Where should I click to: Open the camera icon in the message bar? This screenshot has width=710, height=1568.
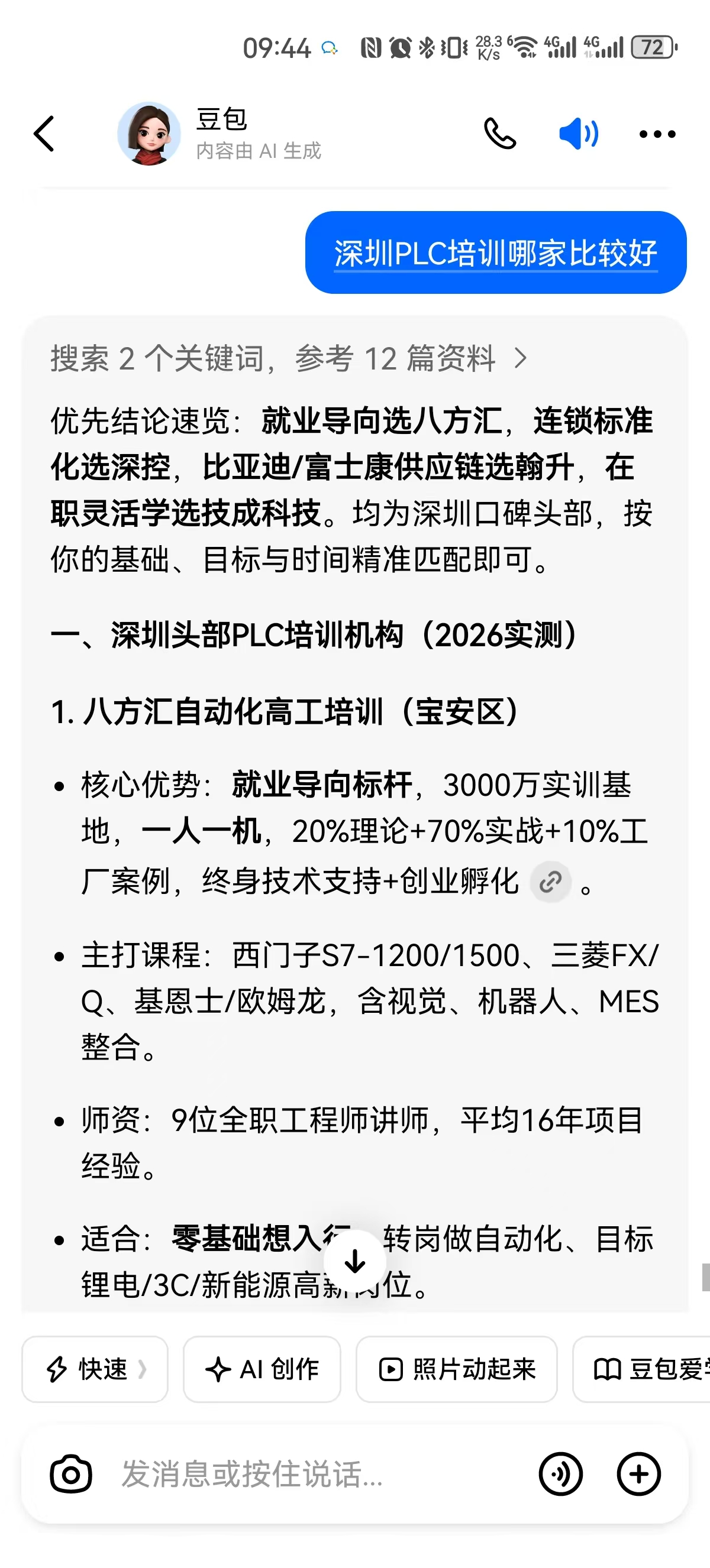click(x=70, y=1474)
